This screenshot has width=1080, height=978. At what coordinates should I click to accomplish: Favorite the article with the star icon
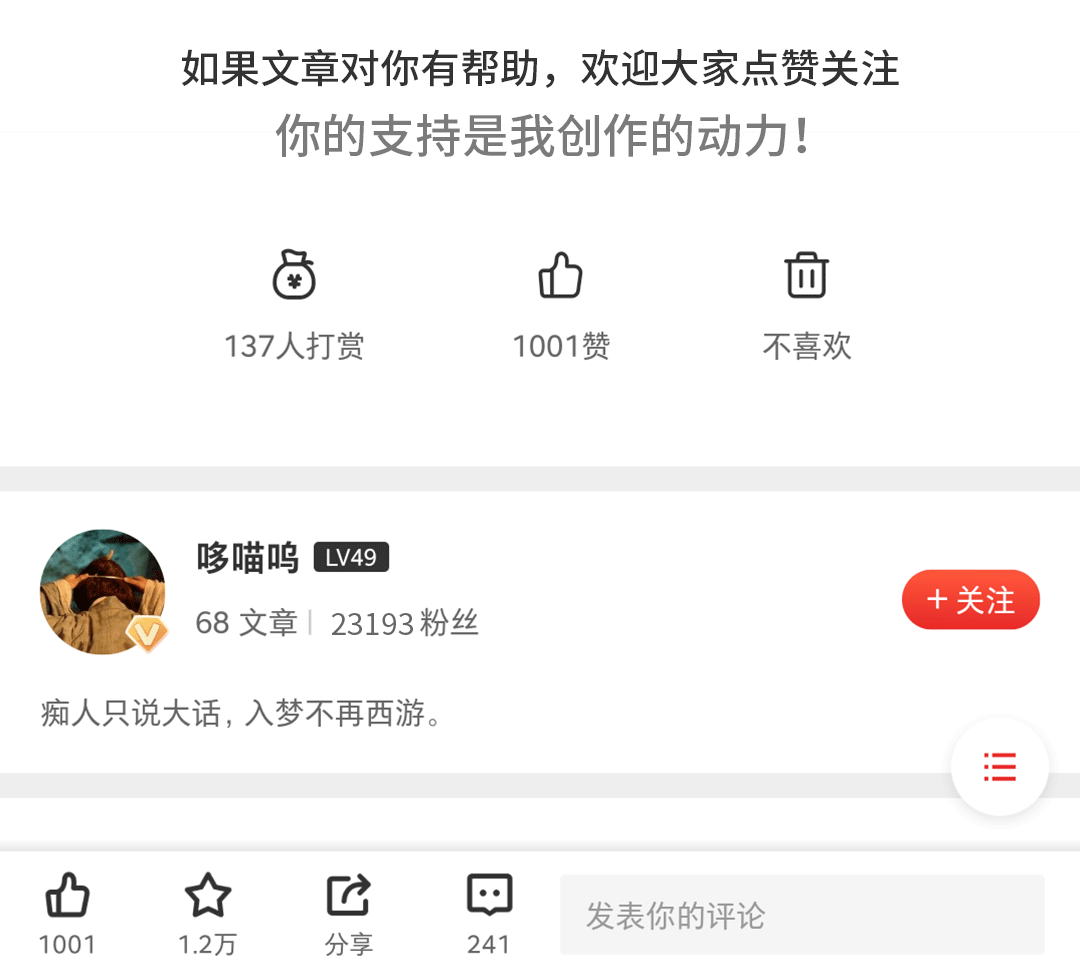pos(208,896)
